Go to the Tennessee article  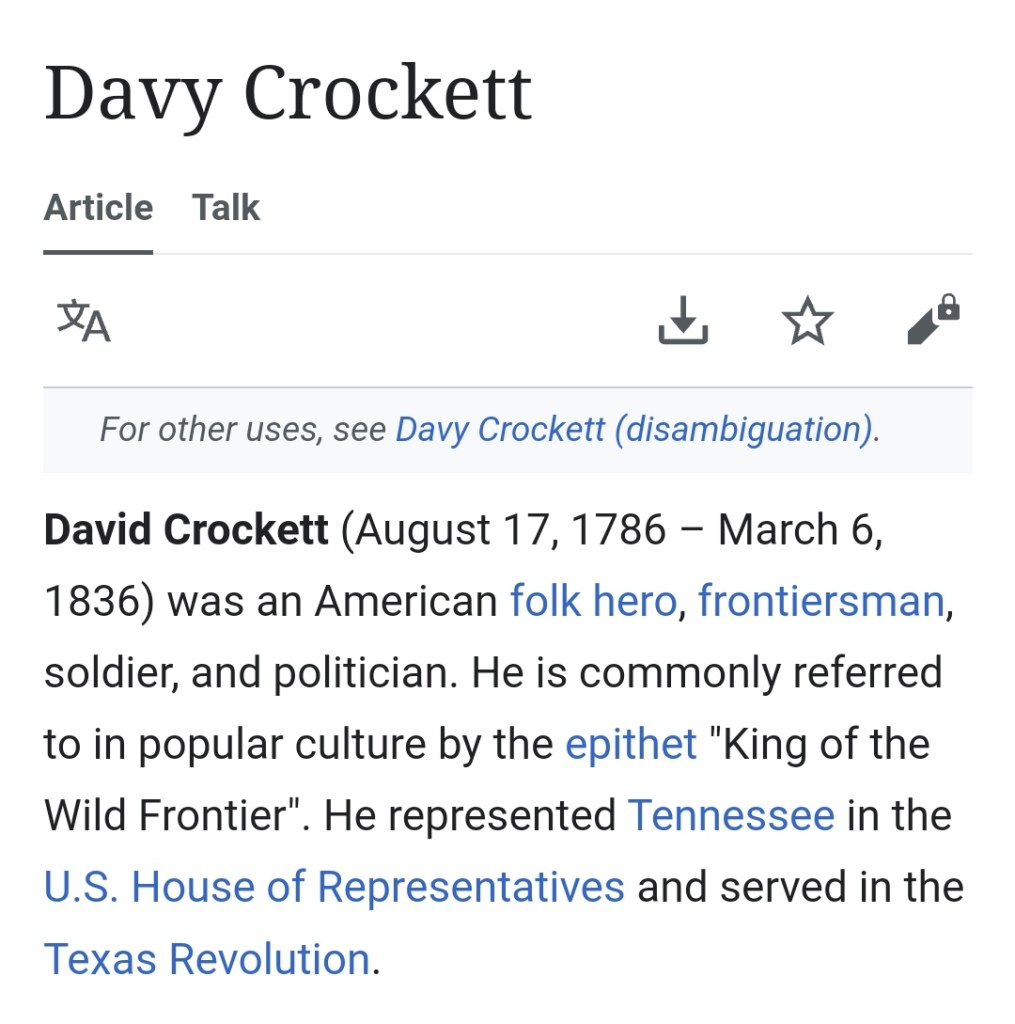[731, 816]
